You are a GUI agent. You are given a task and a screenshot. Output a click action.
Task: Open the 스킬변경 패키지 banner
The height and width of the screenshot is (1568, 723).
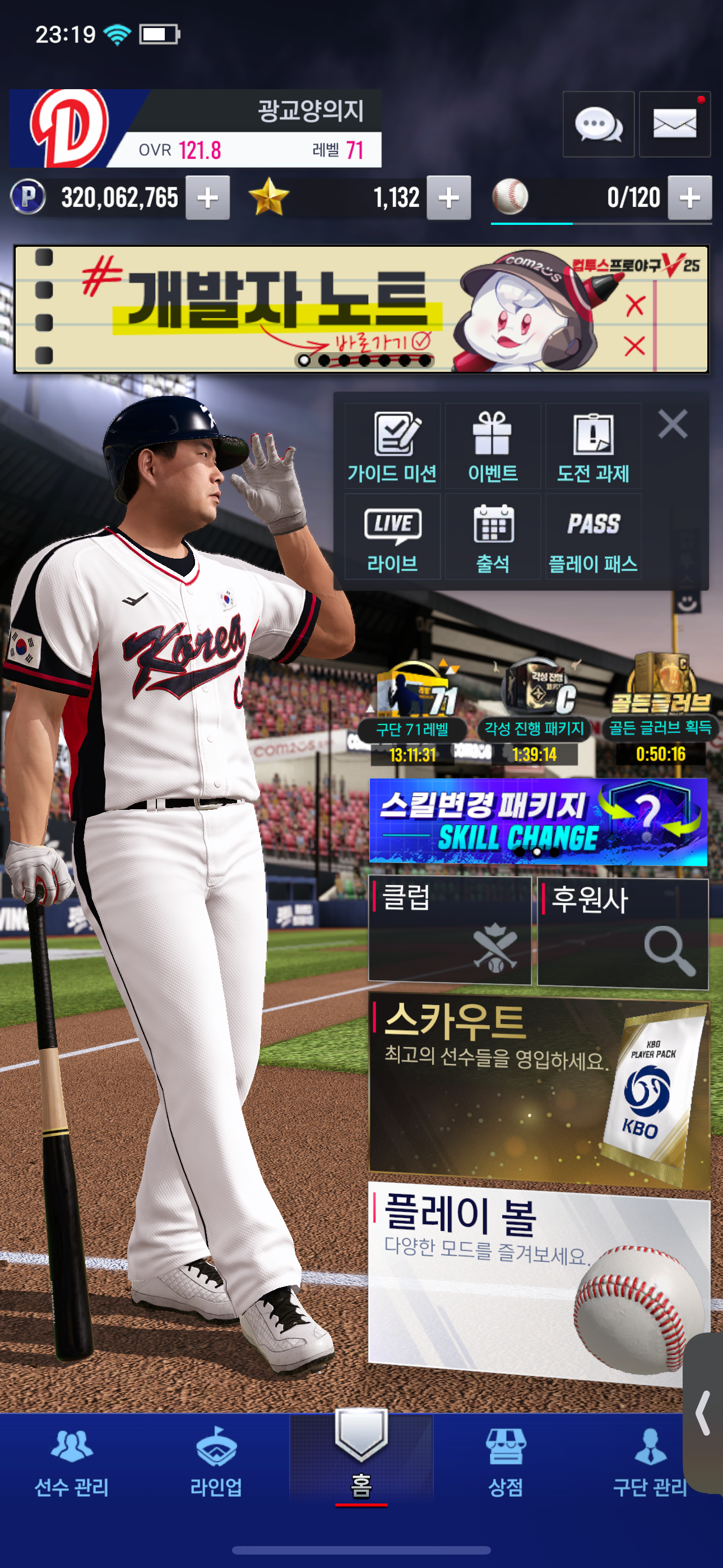point(538,821)
